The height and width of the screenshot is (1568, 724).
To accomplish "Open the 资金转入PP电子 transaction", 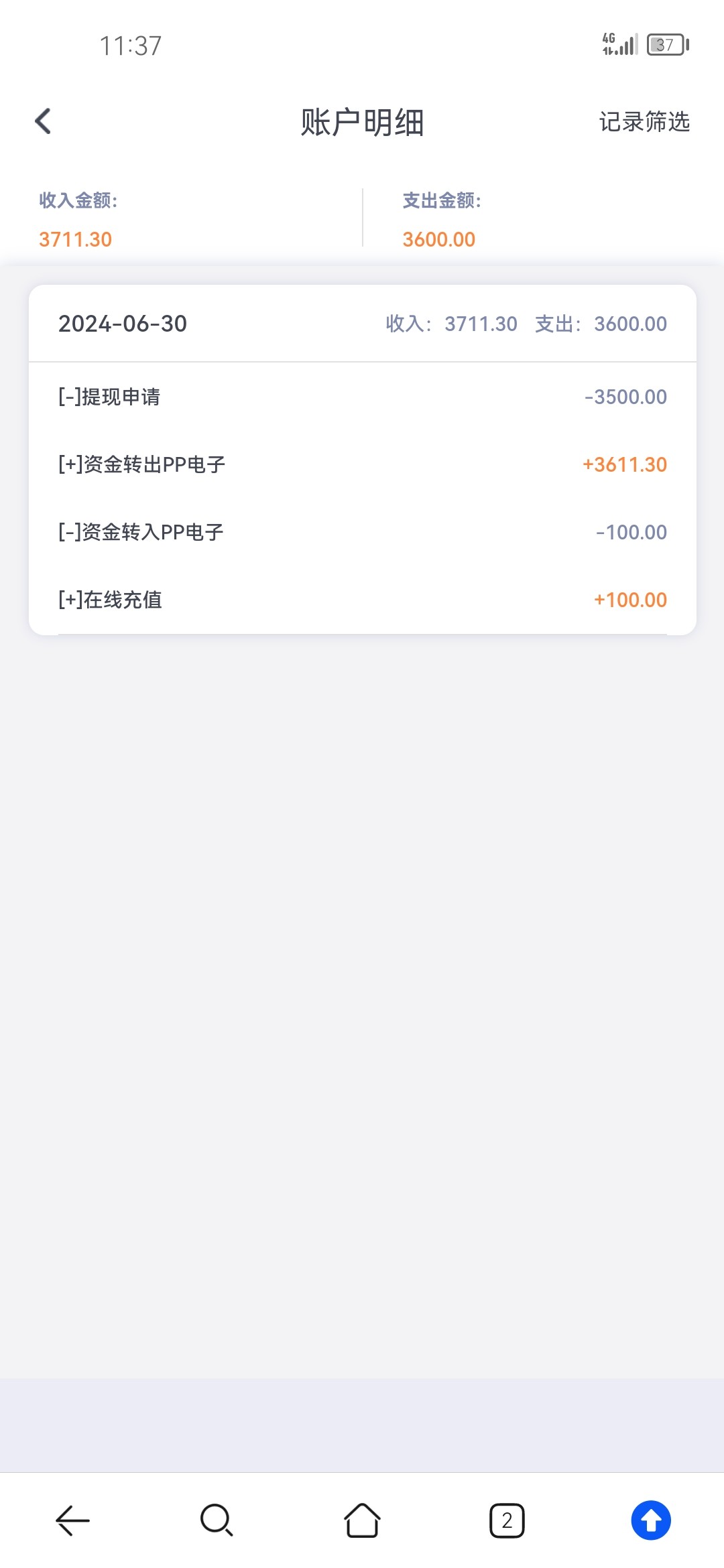I will point(362,532).
